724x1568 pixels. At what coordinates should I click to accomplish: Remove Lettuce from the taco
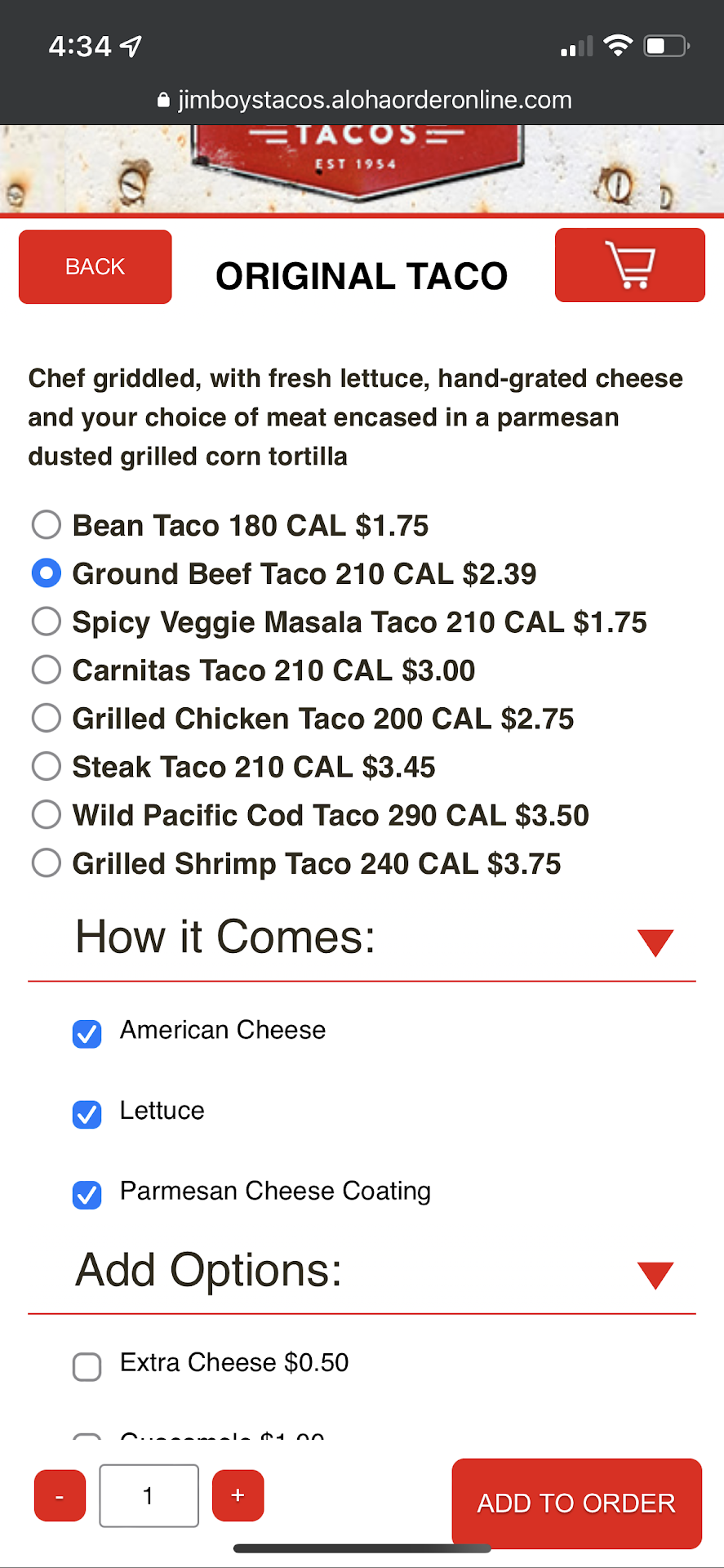tap(87, 1114)
